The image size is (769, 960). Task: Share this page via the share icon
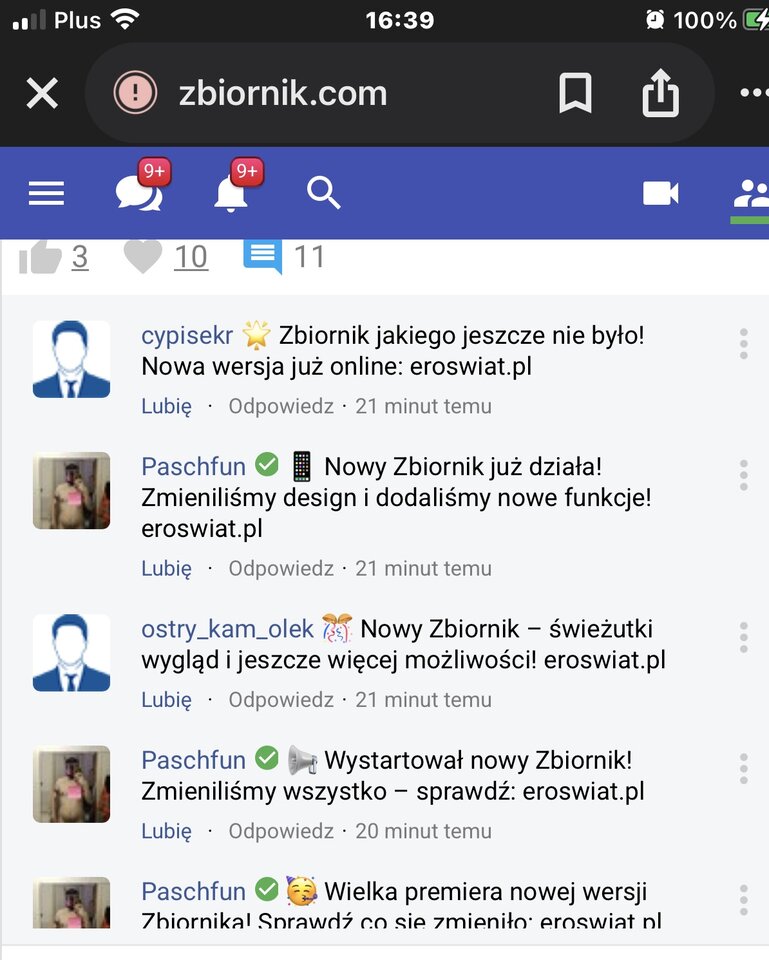(x=660, y=95)
